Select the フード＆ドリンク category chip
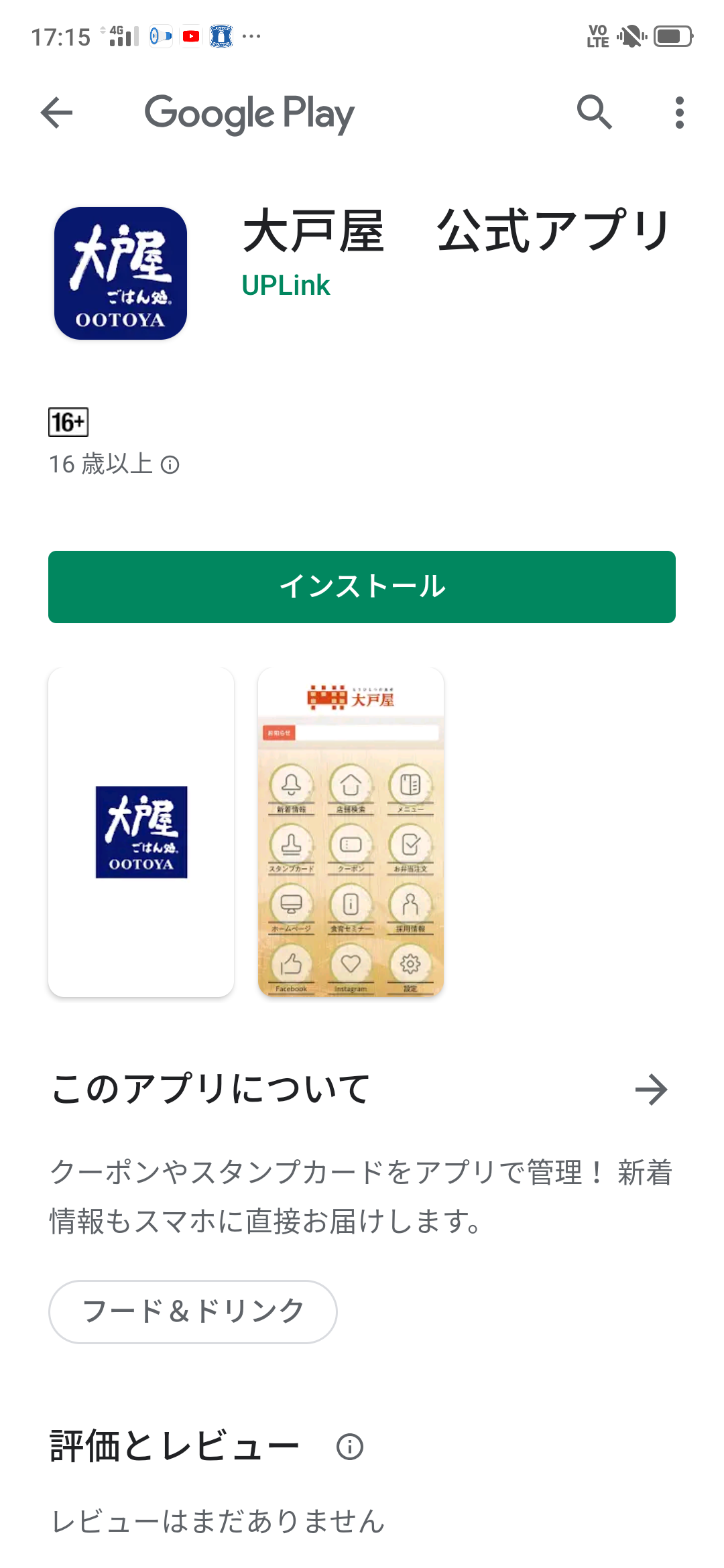 pos(193,1311)
